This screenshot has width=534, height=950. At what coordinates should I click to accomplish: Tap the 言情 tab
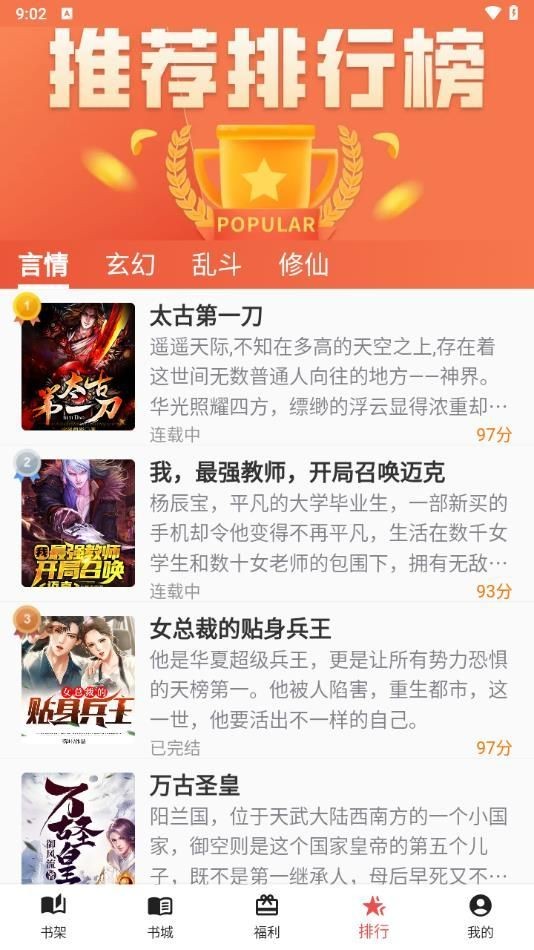point(43,265)
